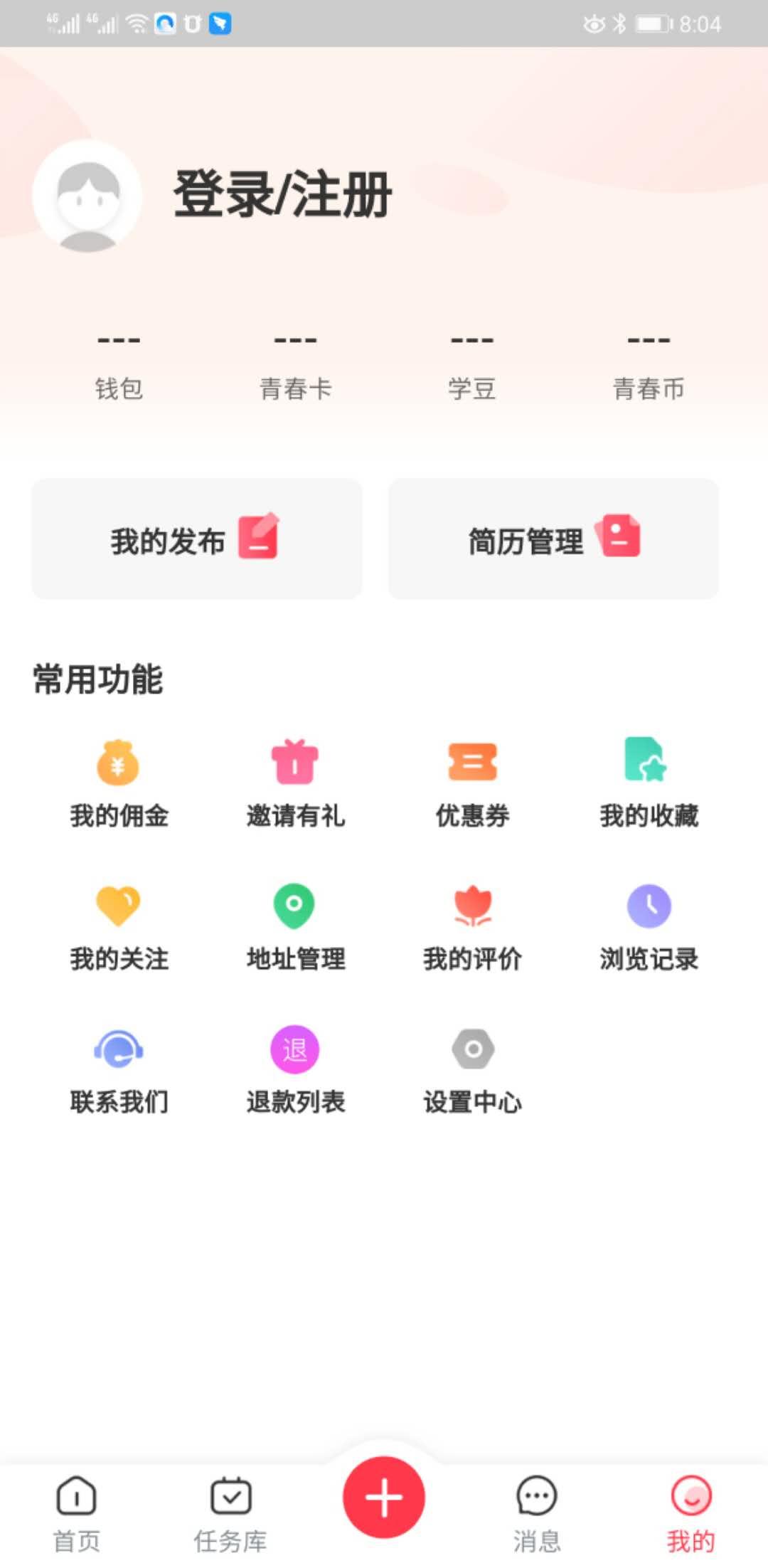The height and width of the screenshot is (1568, 768).
Task: Tap the red plus publish button
Action: click(384, 1497)
